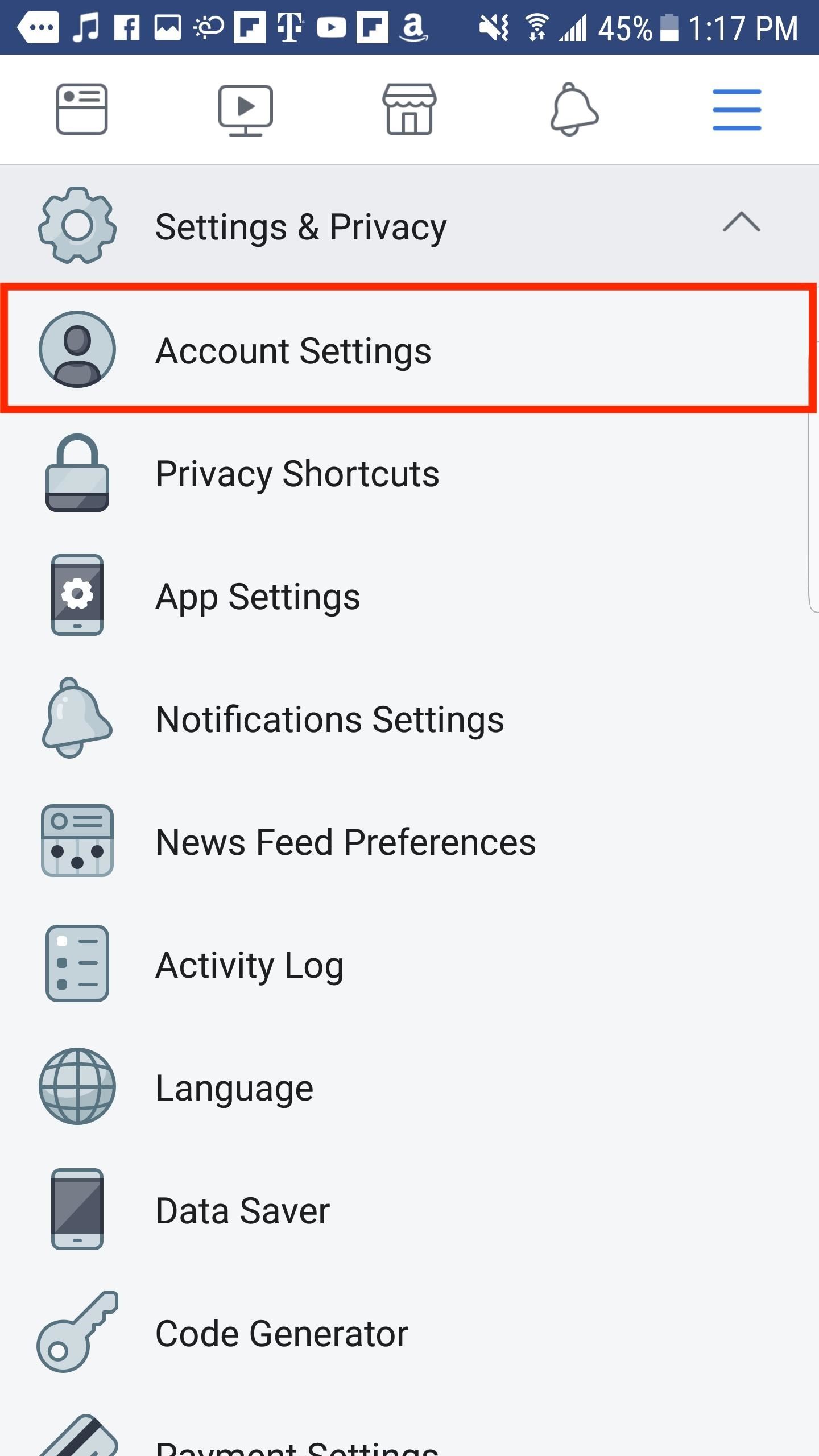
Task: Open Activity Log
Action: tap(250, 964)
